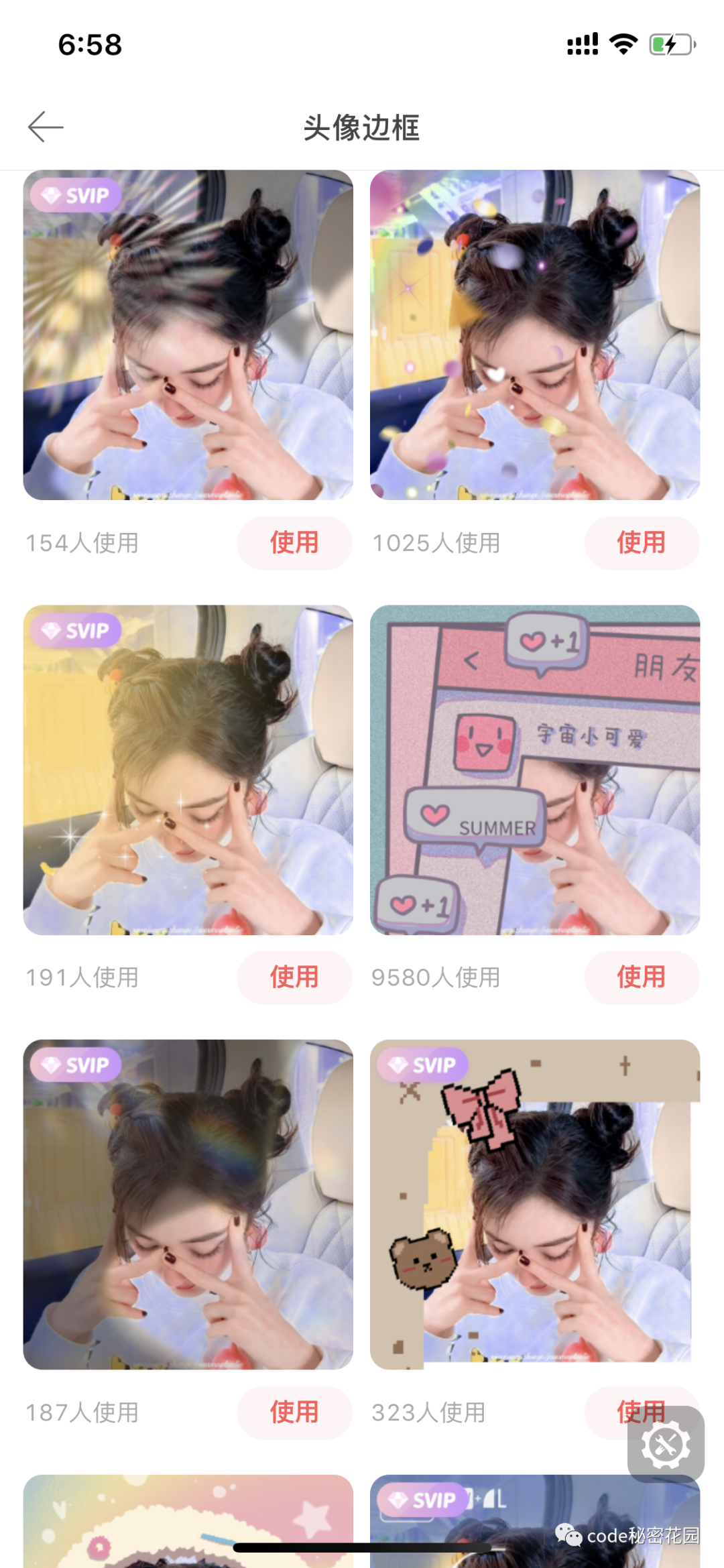Tap the 头像边框 title at the top
This screenshot has width=724, height=1568.
[x=362, y=127]
